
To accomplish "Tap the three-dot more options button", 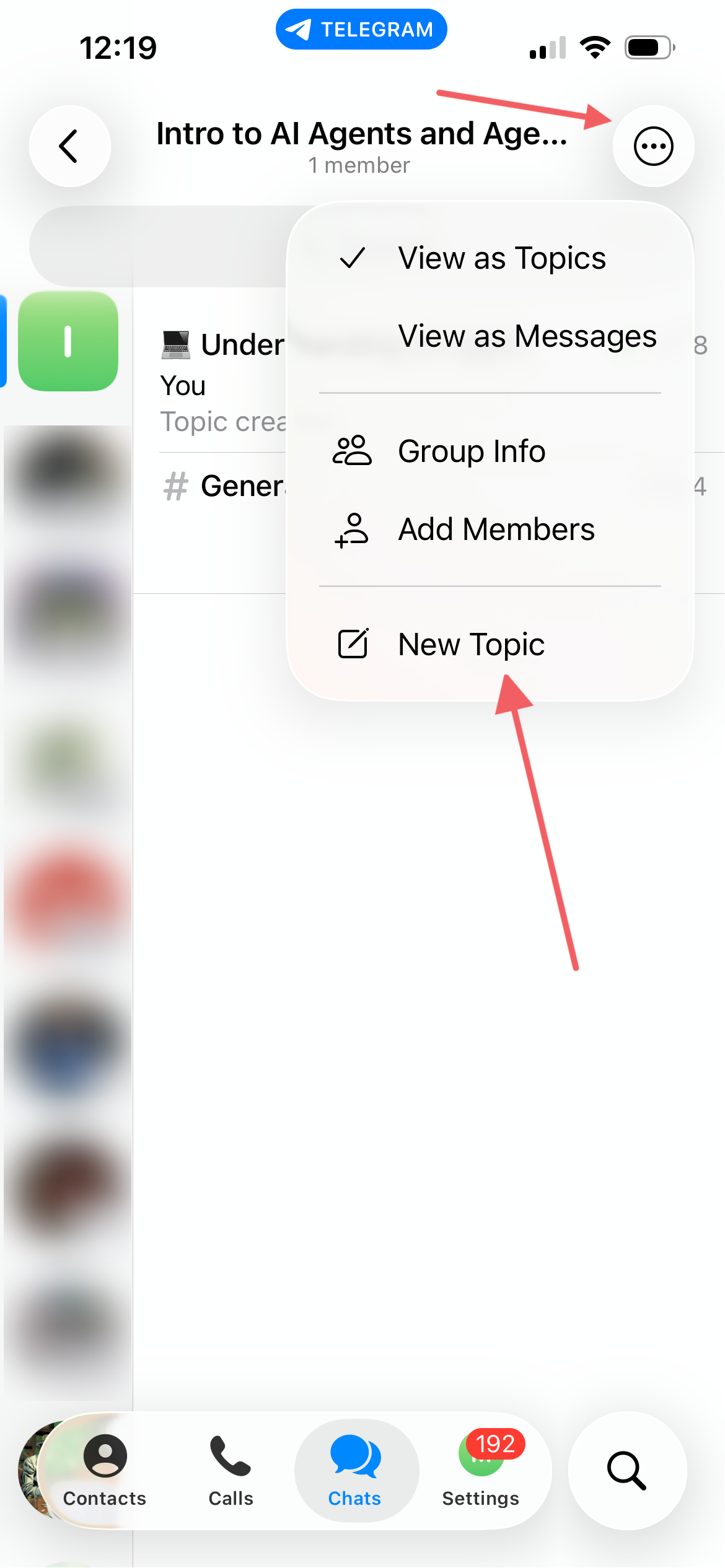I will point(653,146).
